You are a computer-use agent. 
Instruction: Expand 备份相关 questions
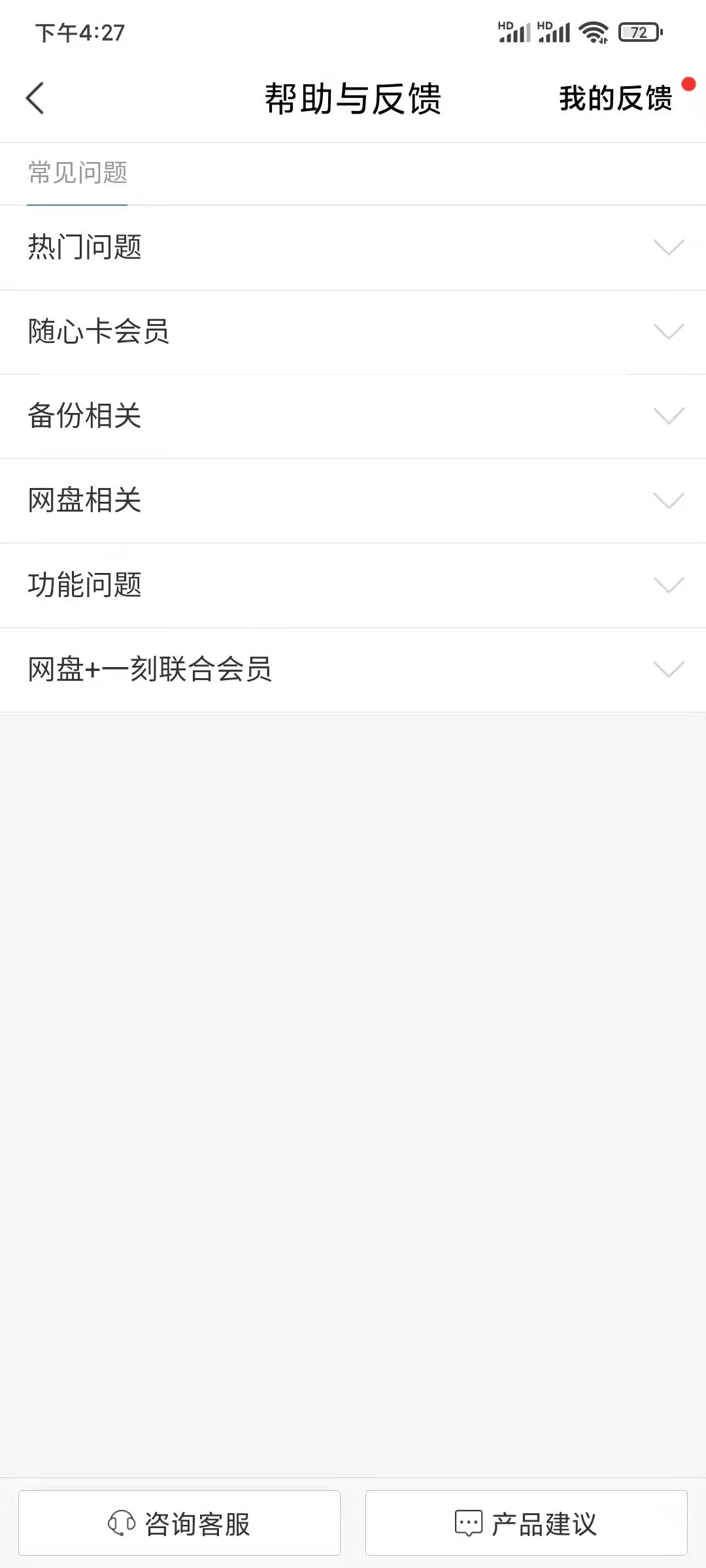point(353,416)
